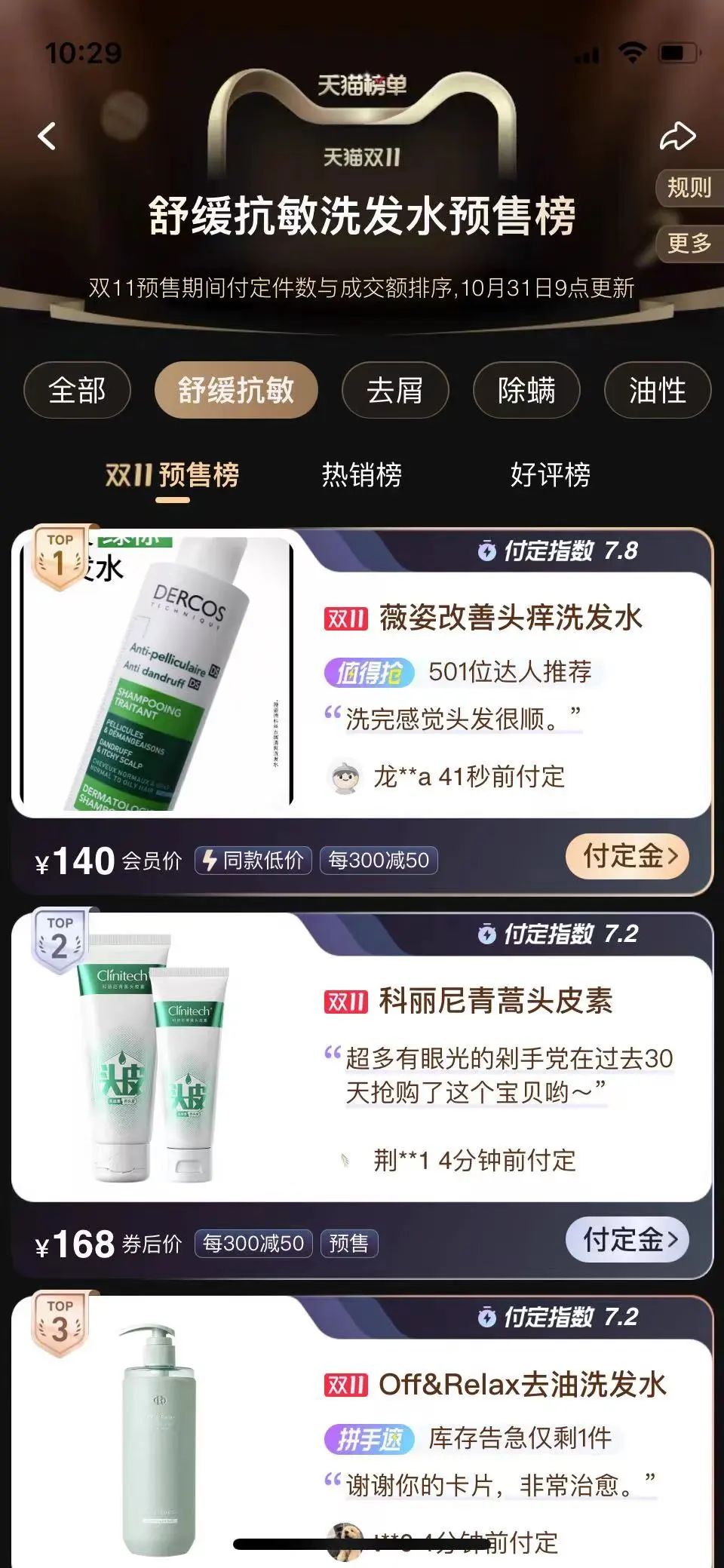The height and width of the screenshot is (1568, 724).
Task: Filter by the 除螨 chip
Action: (526, 391)
